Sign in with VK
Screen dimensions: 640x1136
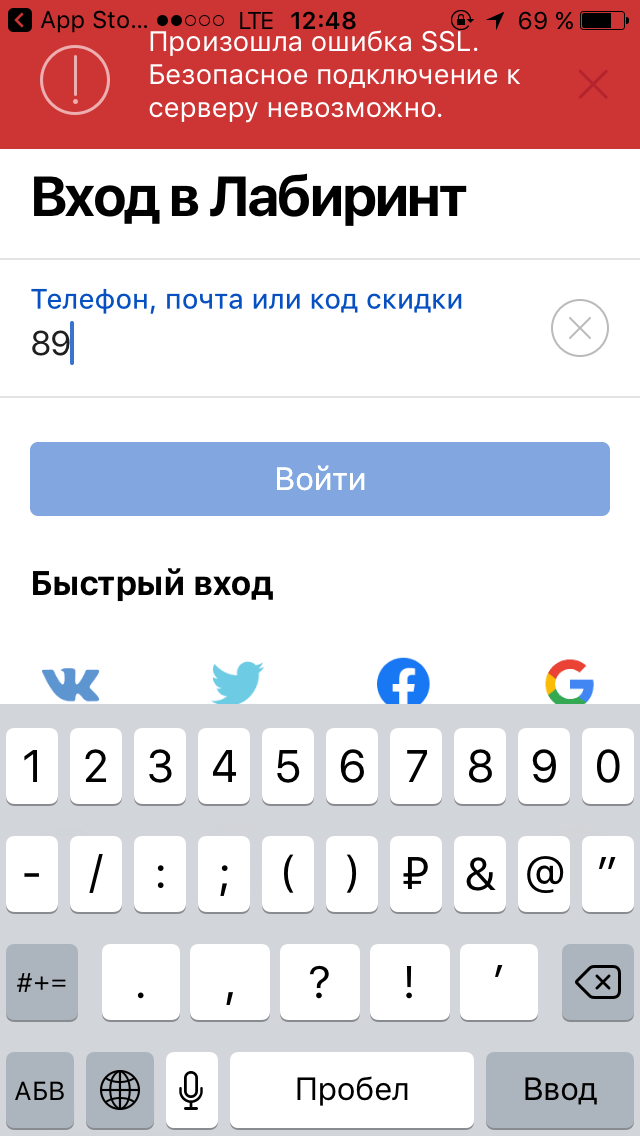71,685
